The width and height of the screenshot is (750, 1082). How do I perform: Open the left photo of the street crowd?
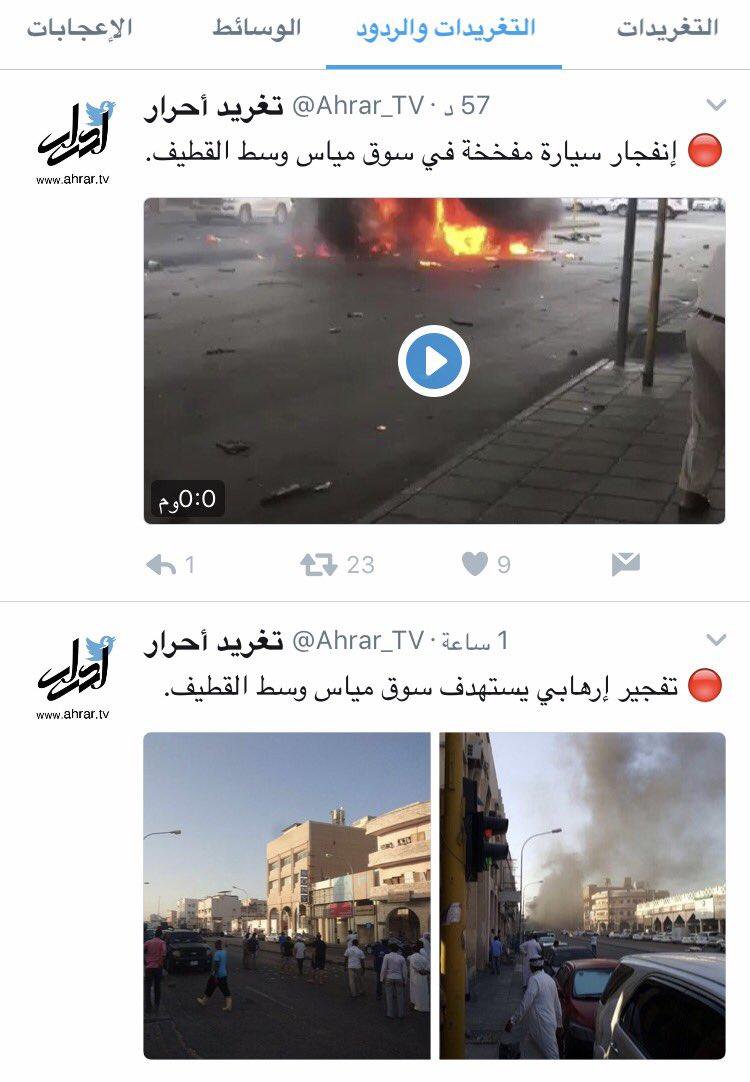pos(287,895)
